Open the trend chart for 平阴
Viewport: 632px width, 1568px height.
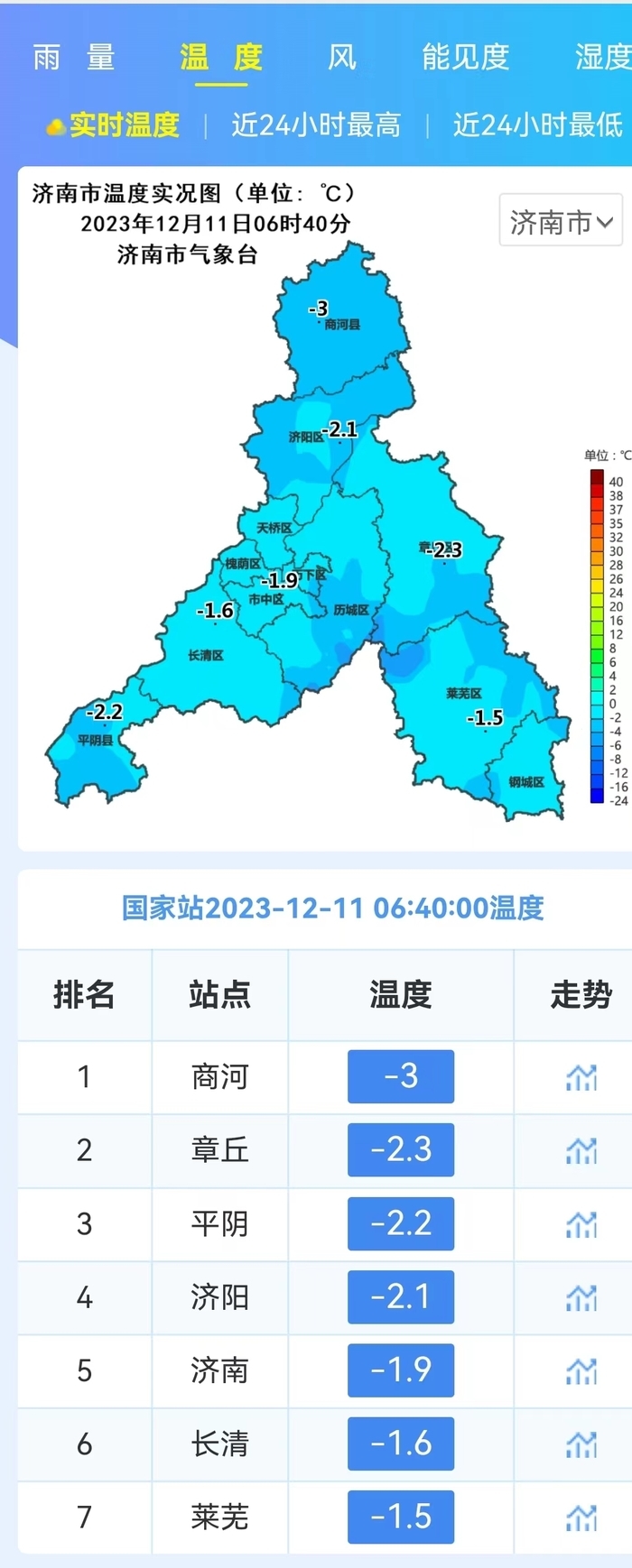pos(581,1224)
